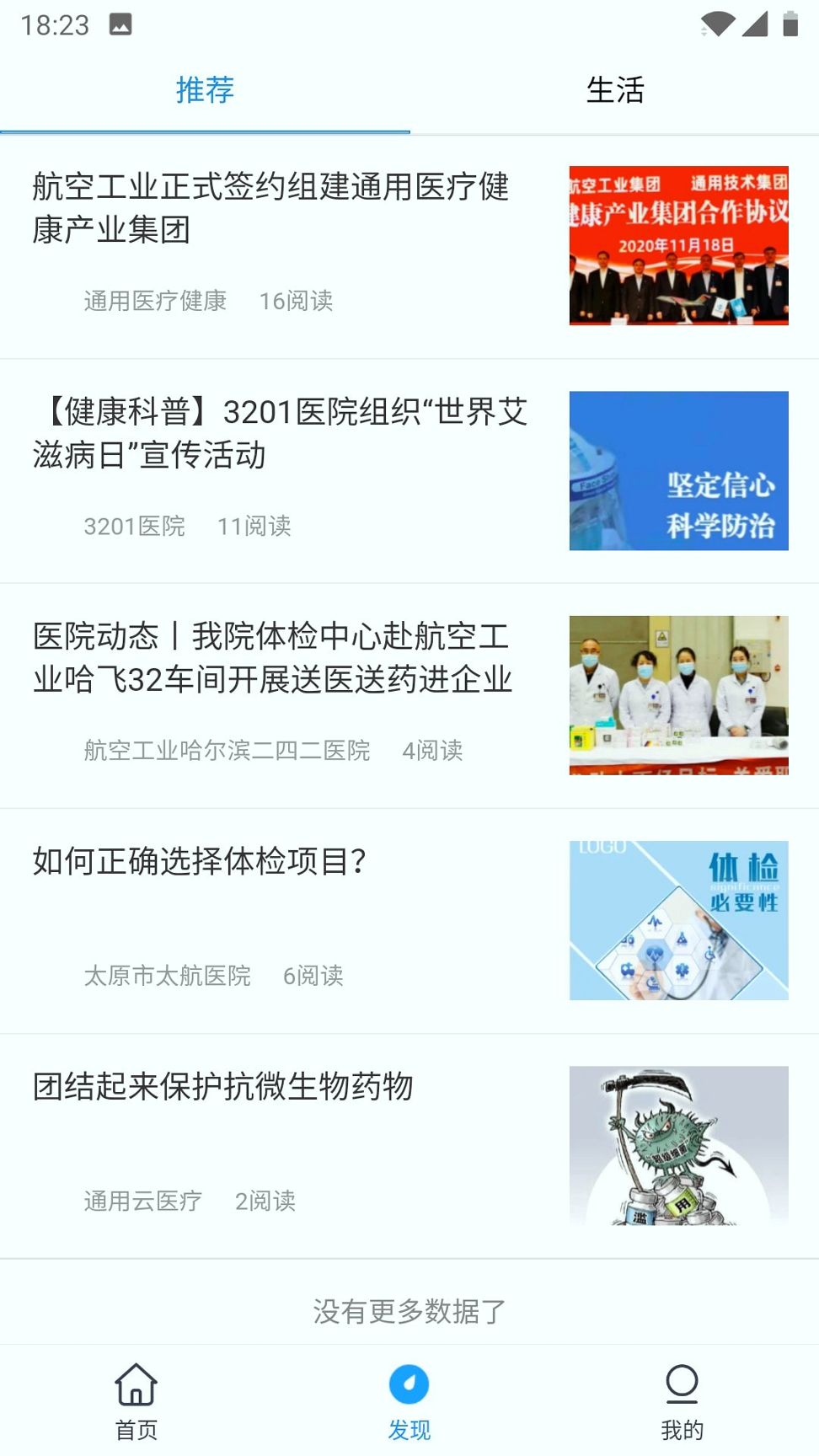The height and width of the screenshot is (1456, 819).
Task: Switch to the 生活 tab
Action: [x=615, y=90]
